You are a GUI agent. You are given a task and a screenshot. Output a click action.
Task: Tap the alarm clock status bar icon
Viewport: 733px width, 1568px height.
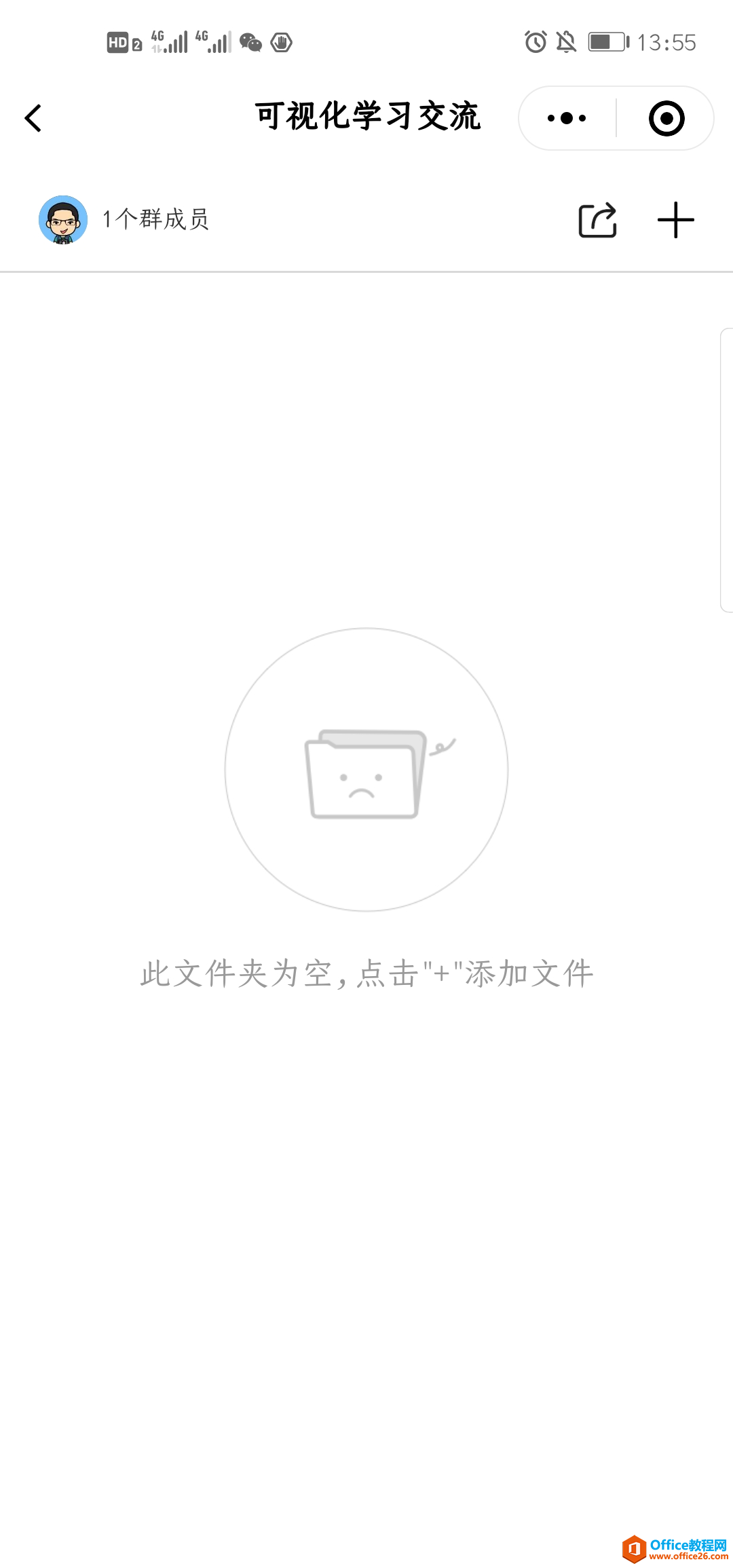(535, 42)
